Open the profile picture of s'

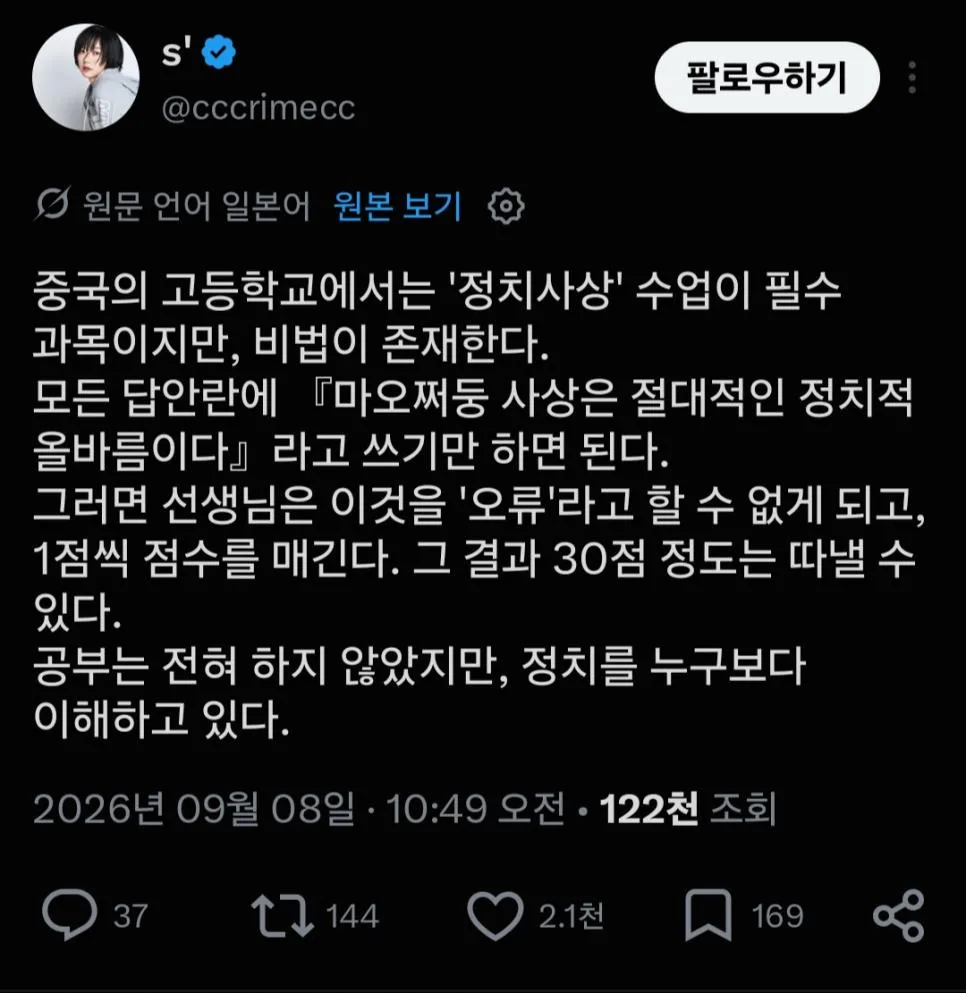[86, 77]
